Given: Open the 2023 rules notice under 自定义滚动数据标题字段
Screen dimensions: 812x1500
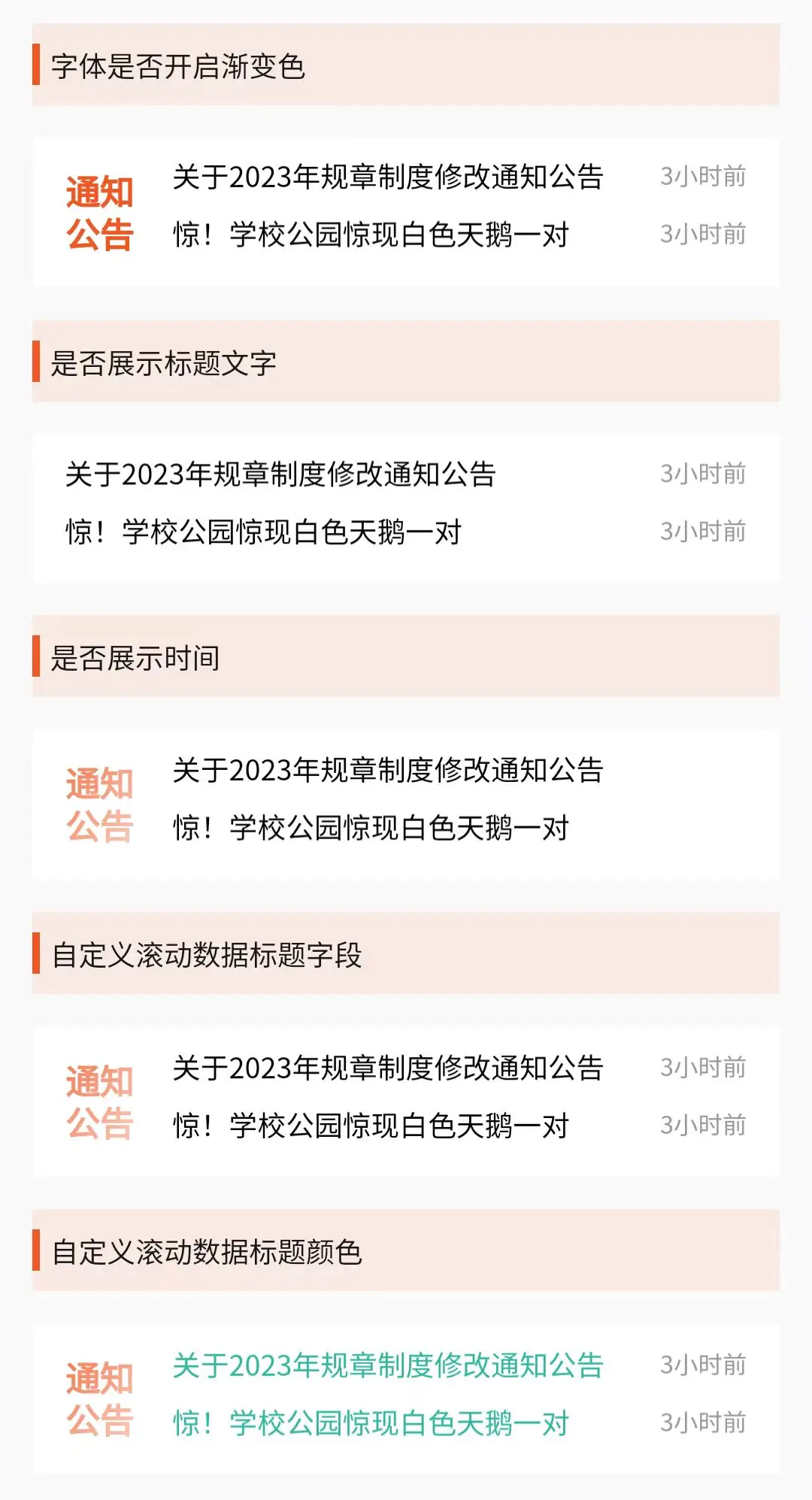Looking at the screenshot, I should [x=388, y=1068].
